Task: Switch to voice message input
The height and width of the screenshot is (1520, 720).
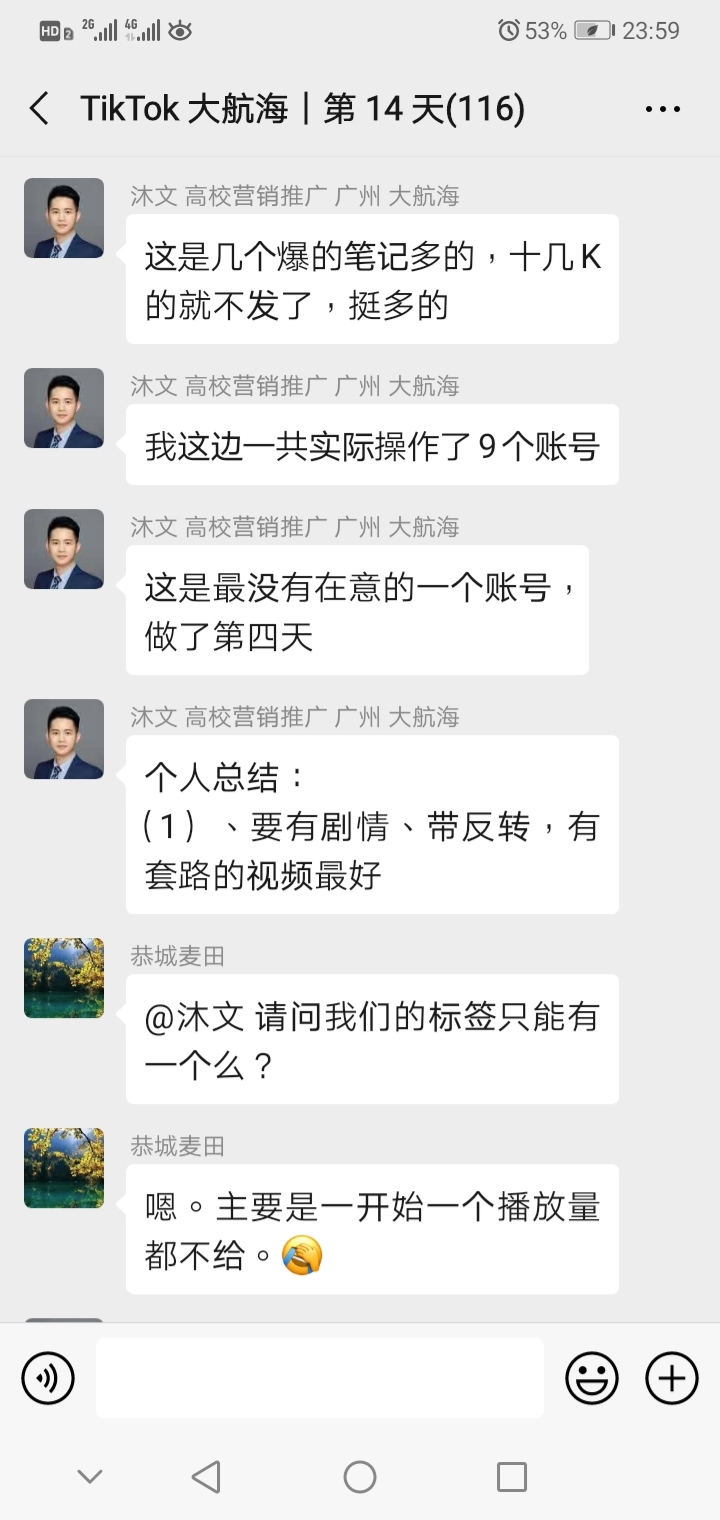Action: (47, 1378)
